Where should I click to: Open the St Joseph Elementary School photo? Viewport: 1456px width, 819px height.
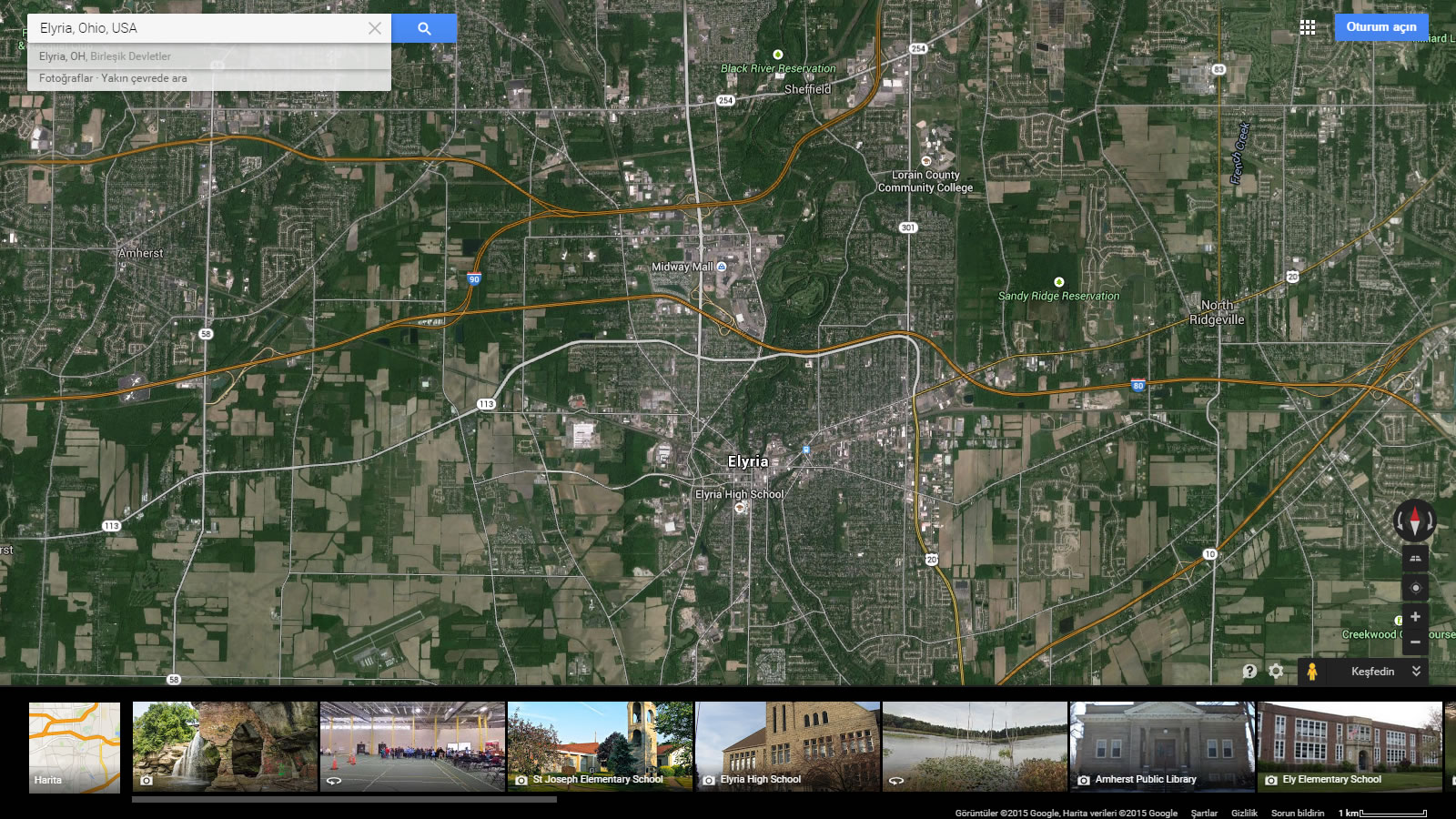(x=600, y=745)
